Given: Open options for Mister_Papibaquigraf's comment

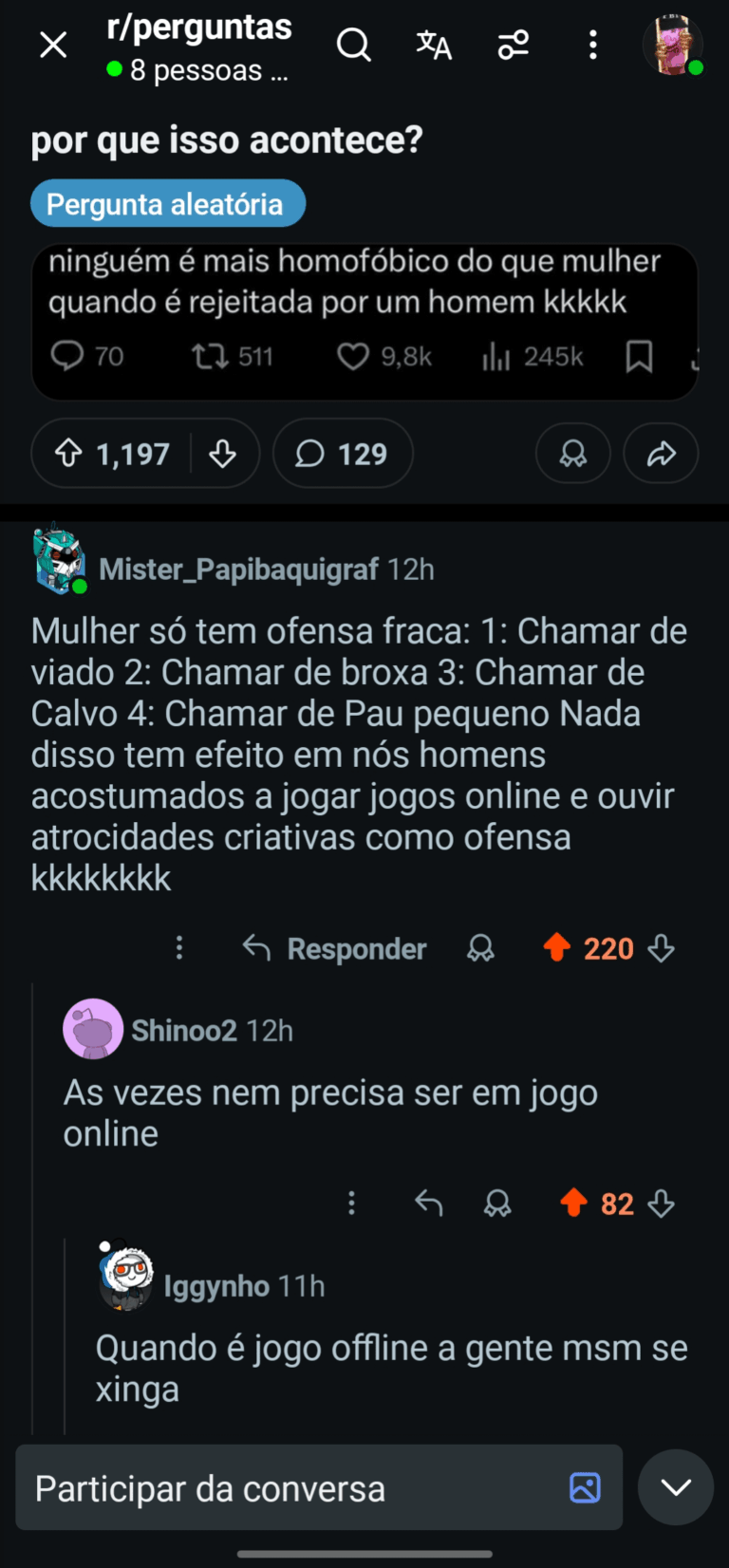Looking at the screenshot, I should pyautogui.click(x=179, y=948).
